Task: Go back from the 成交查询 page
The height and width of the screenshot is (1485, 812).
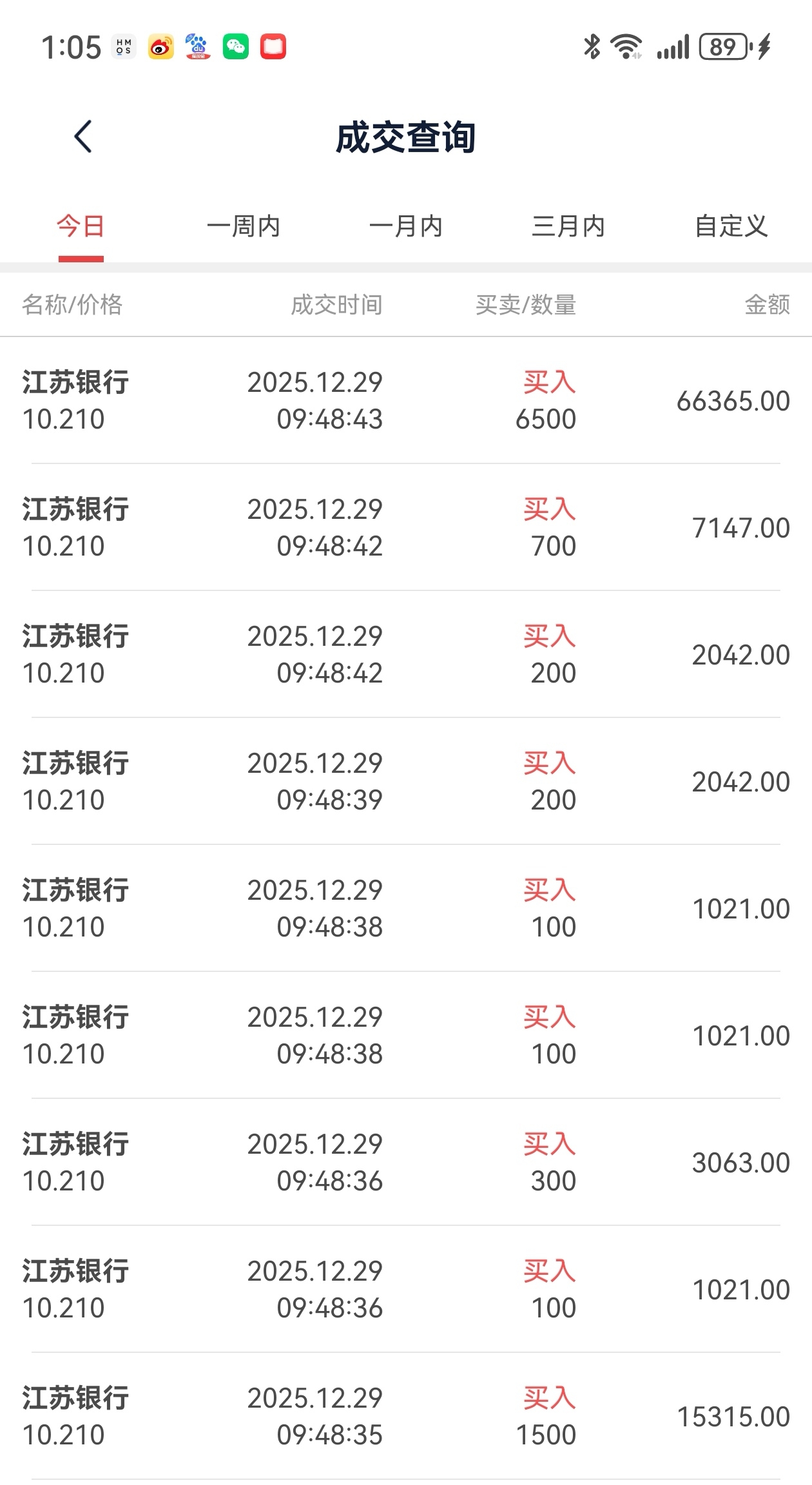Action: tap(83, 137)
